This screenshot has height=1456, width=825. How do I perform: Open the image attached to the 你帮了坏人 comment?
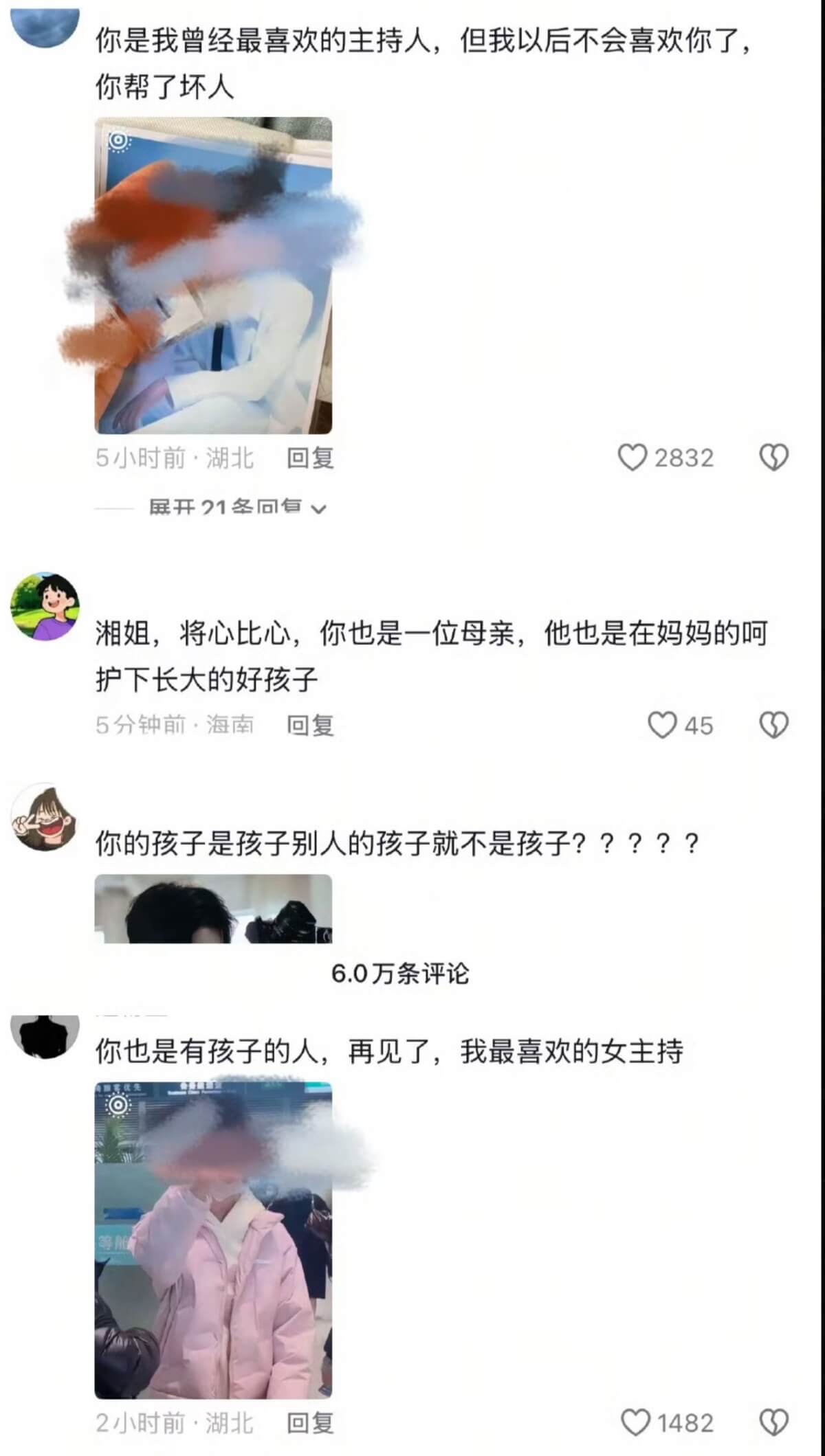pos(213,276)
